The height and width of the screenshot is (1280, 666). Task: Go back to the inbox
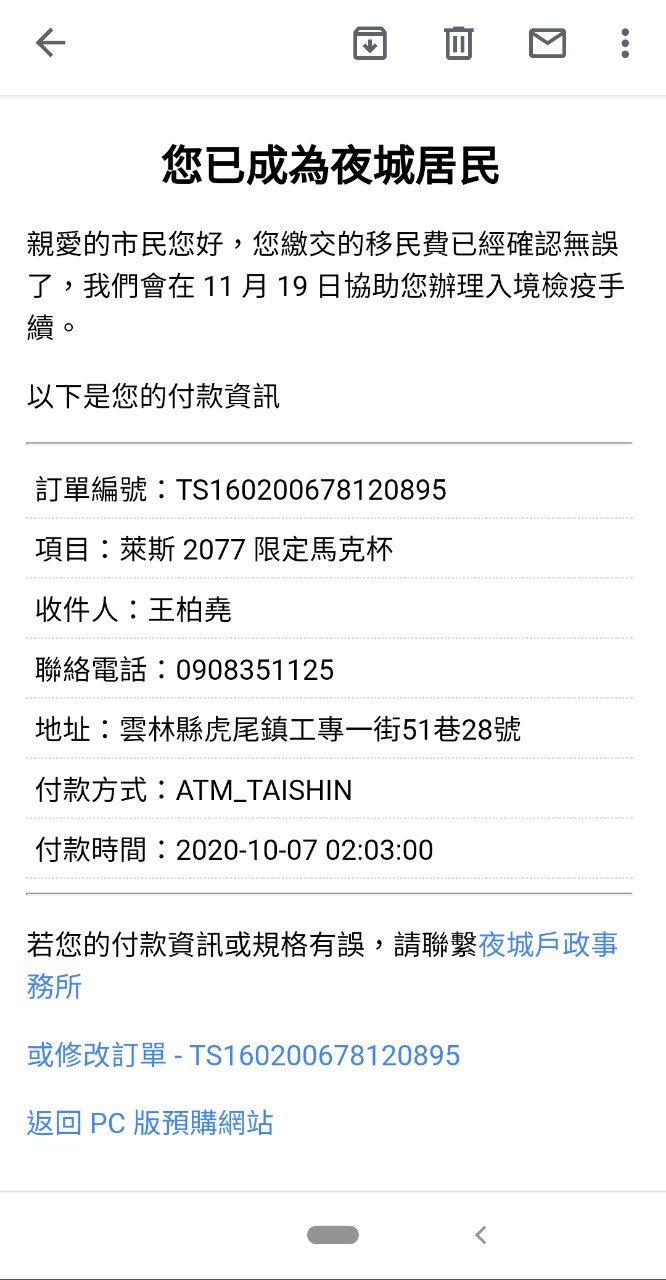(50, 43)
